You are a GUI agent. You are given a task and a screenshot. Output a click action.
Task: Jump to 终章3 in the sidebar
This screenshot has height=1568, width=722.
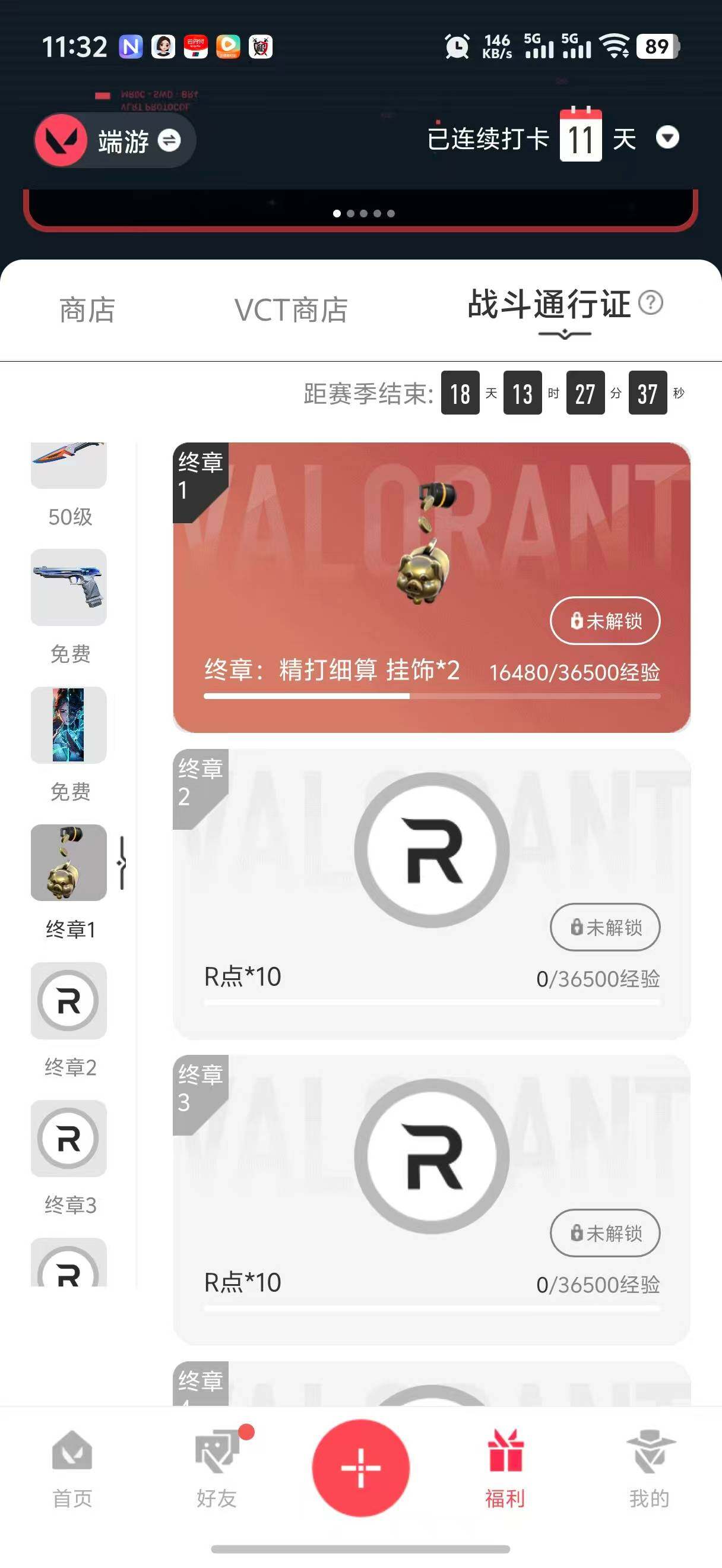click(x=69, y=1138)
